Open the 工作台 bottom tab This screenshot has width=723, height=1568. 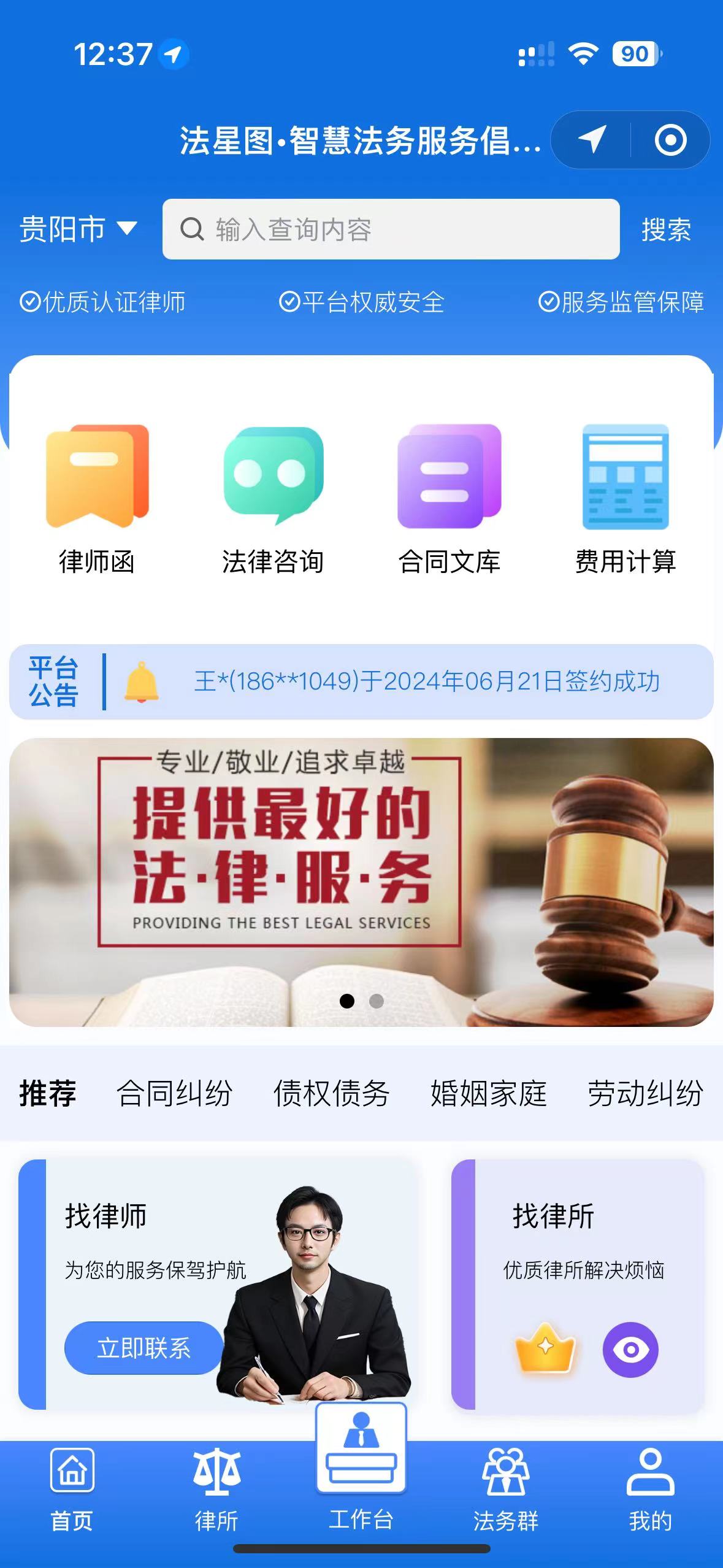pos(361,1472)
